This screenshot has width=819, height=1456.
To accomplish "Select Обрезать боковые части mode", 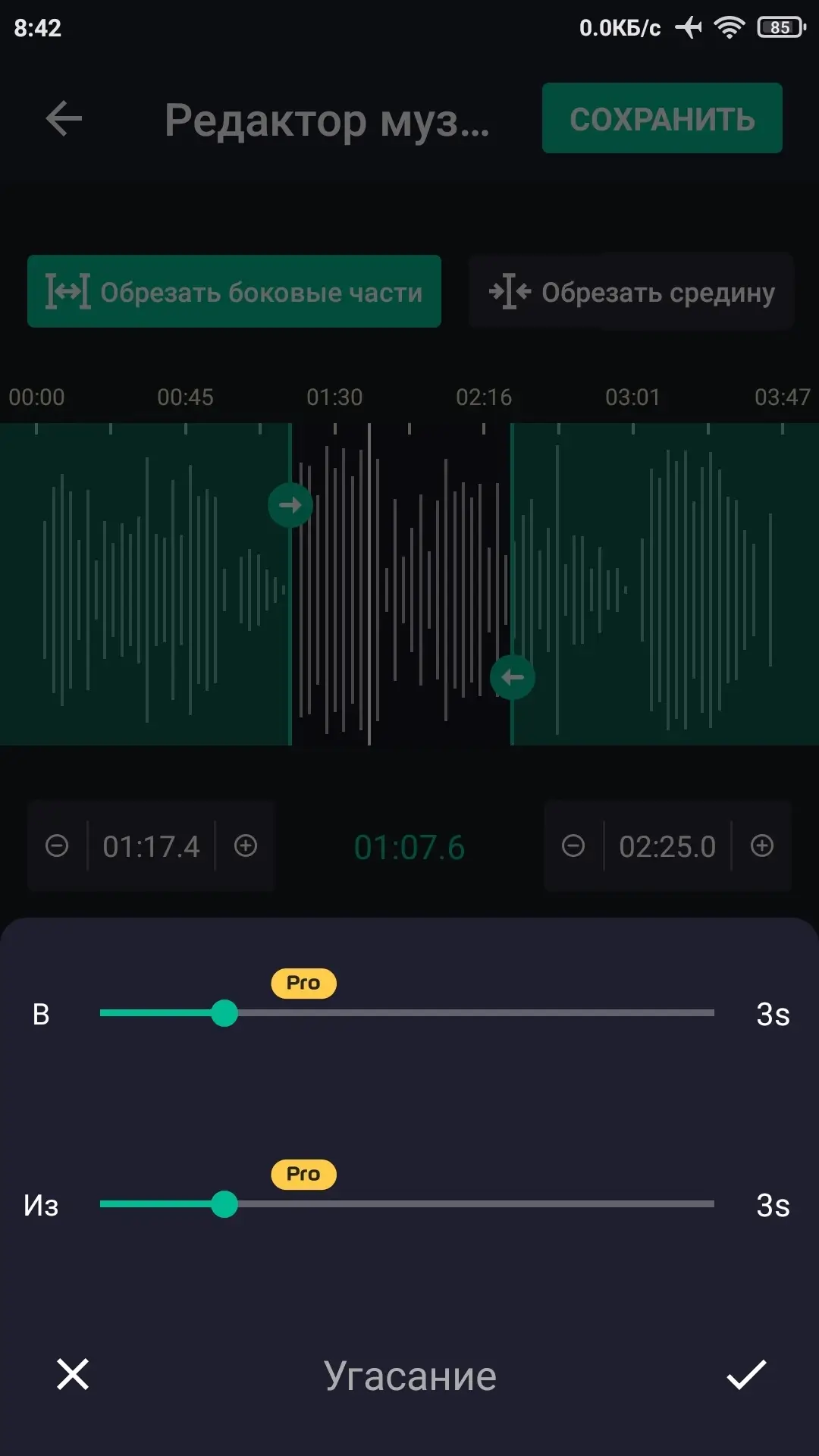I will point(234,291).
